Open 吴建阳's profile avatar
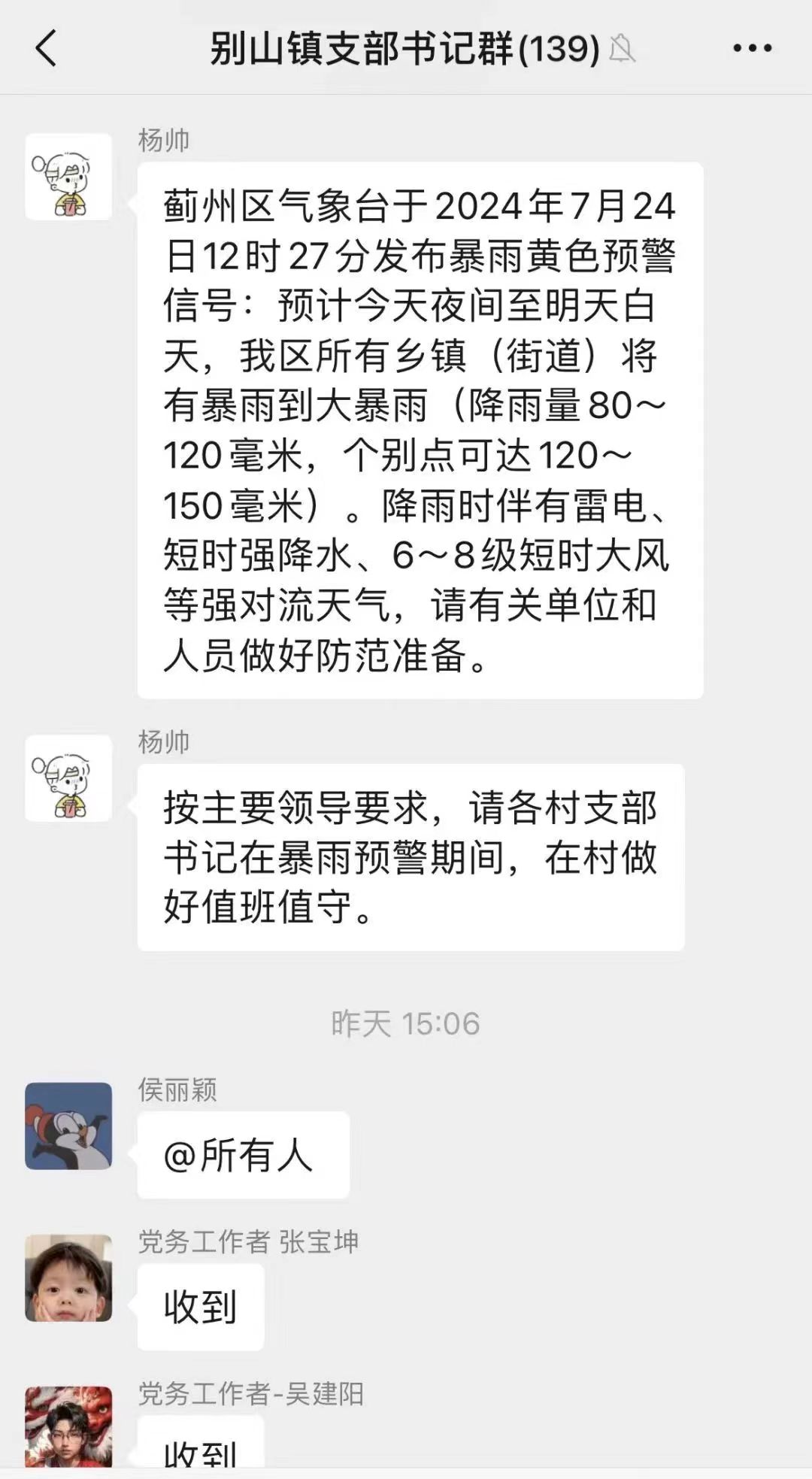The height and width of the screenshot is (1479, 812). (x=68, y=1426)
